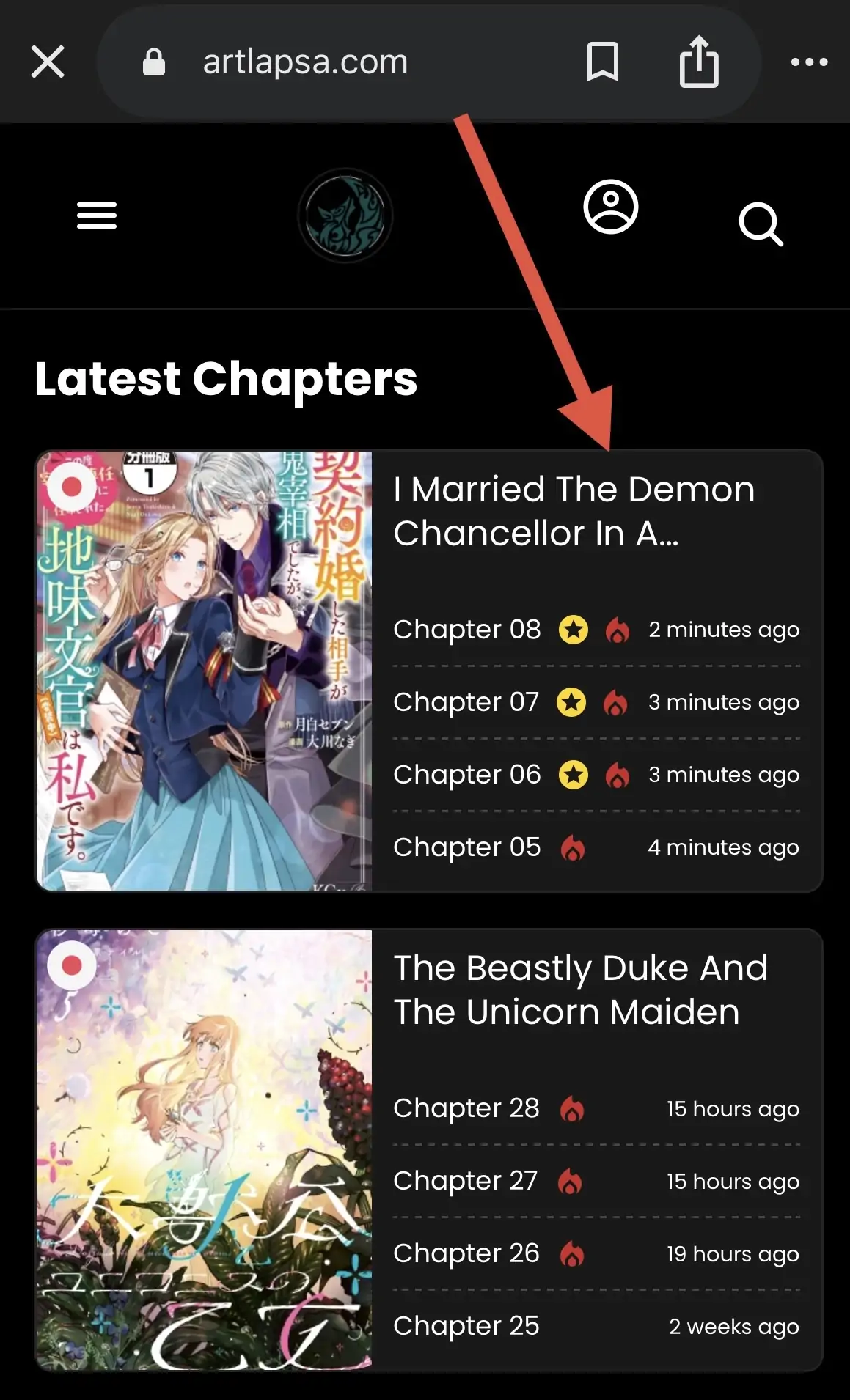The width and height of the screenshot is (850, 1400).
Task: Read Chapter 07 of Demon Chancellor
Action: [466, 702]
